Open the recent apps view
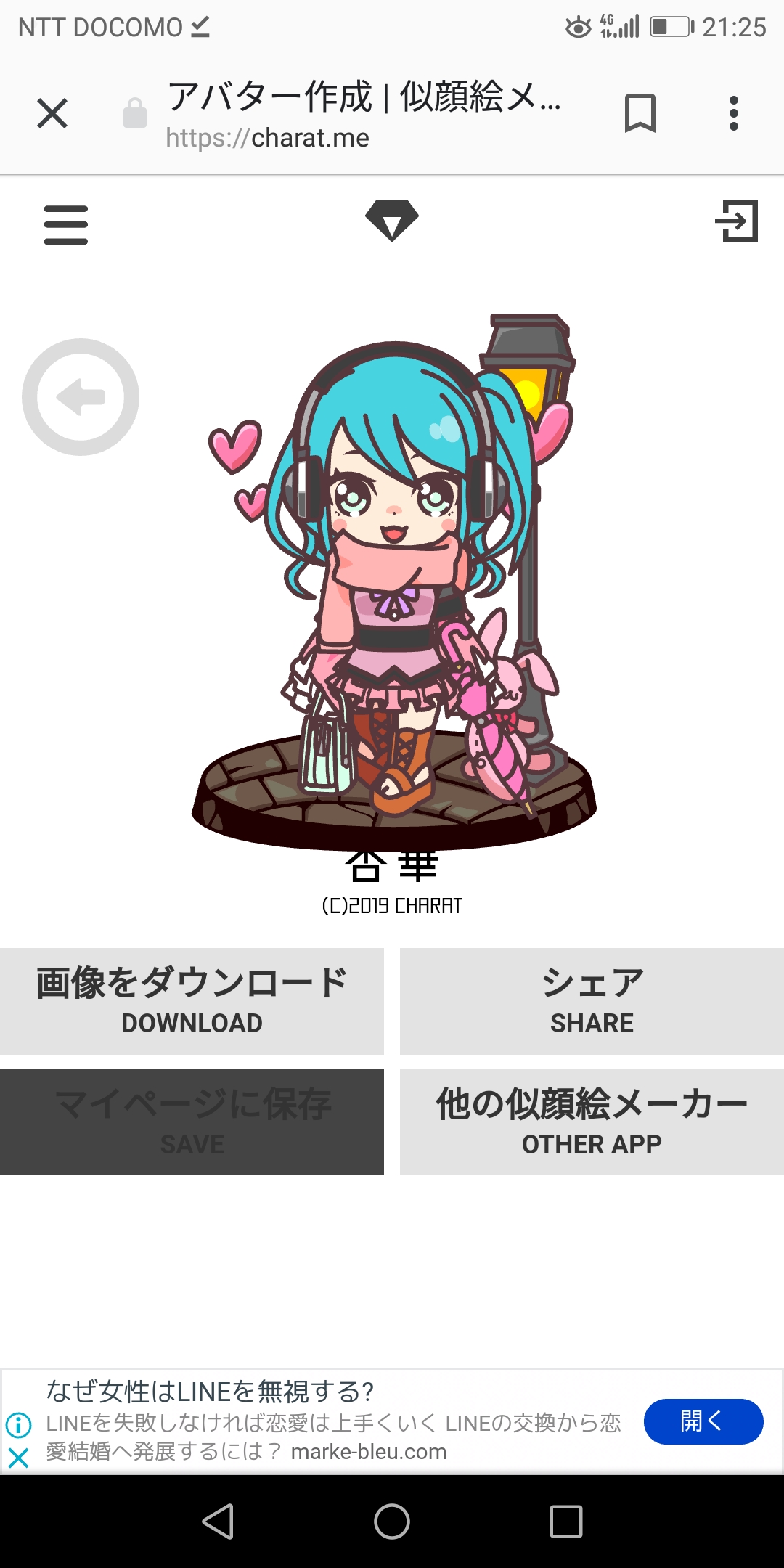The height and width of the screenshot is (1568, 784). coord(566,1521)
